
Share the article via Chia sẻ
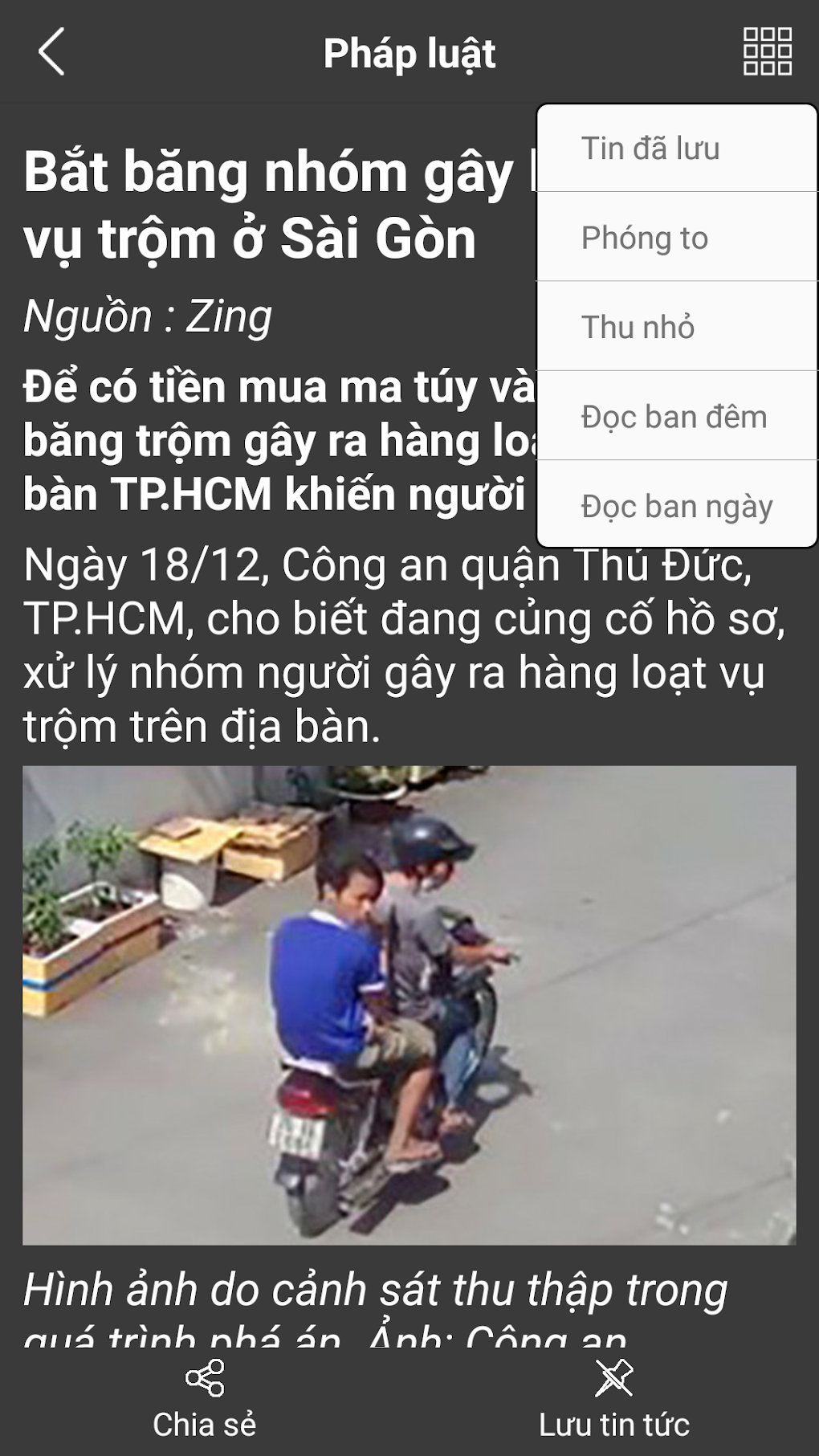(x=205, y=1399)
